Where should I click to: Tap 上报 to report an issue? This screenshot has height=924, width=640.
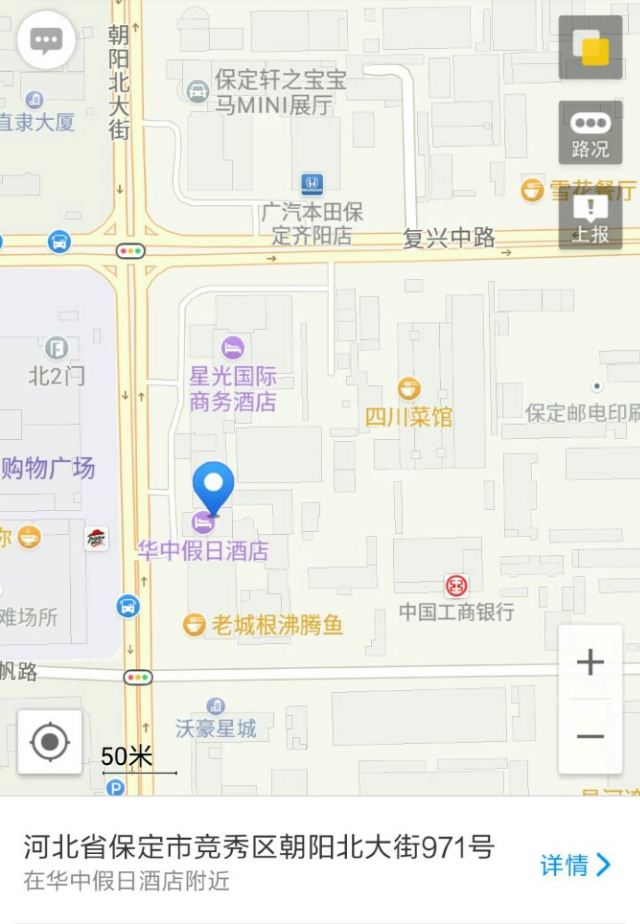click(590, 219)
